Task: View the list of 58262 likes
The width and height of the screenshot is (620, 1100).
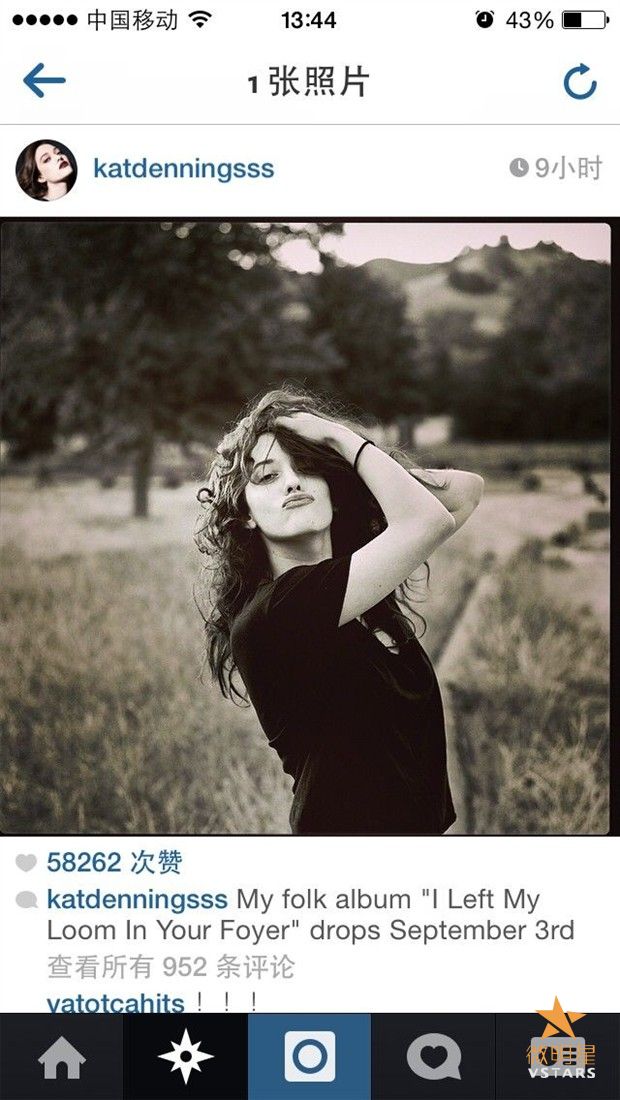Action: click(114, 862)
